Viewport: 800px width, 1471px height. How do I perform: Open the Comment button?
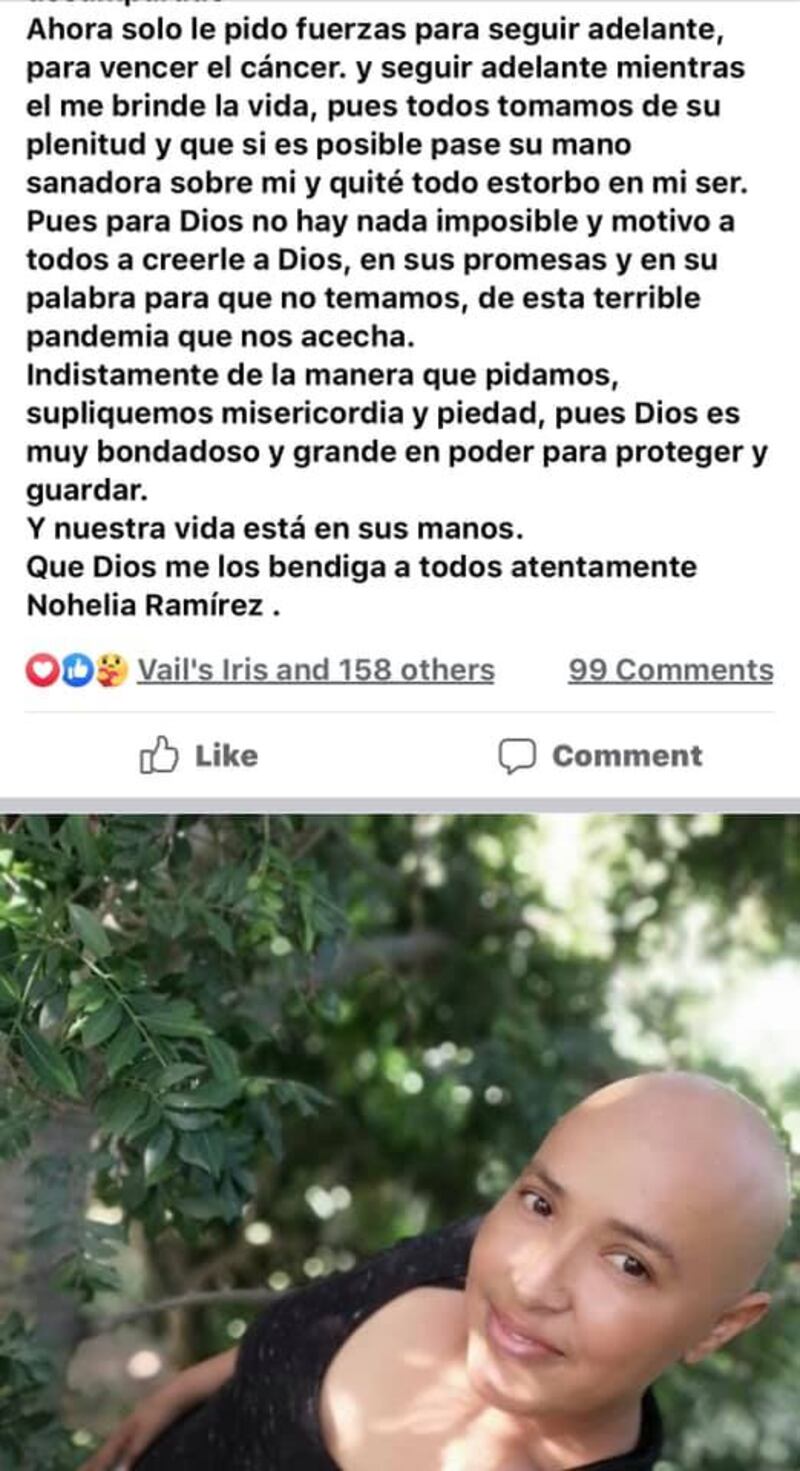(x=601, y=756)
